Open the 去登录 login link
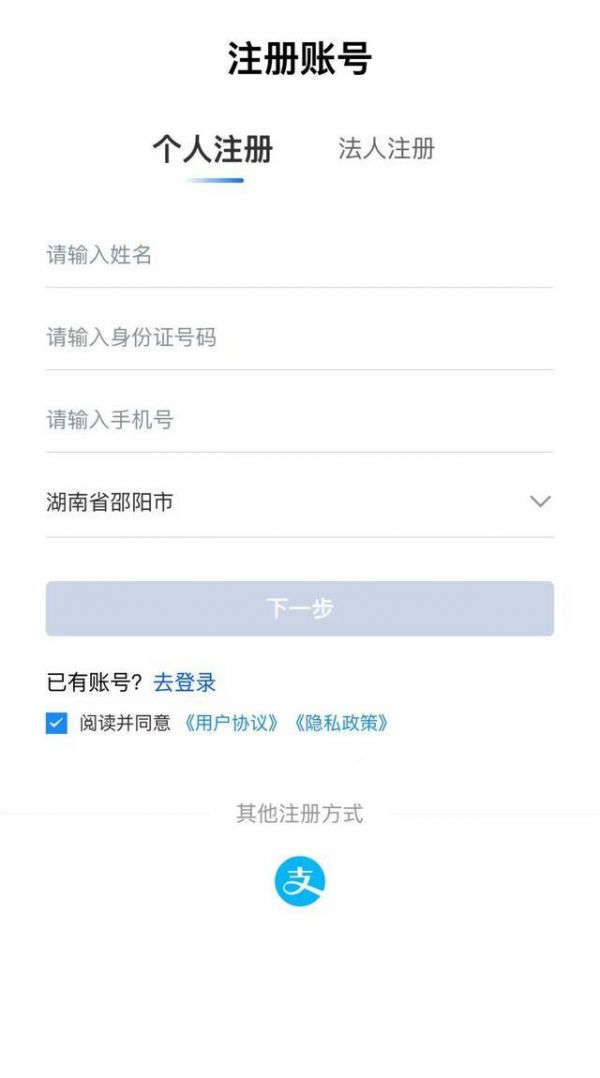Screen dimensions: 600x1078 click(184, 683)
